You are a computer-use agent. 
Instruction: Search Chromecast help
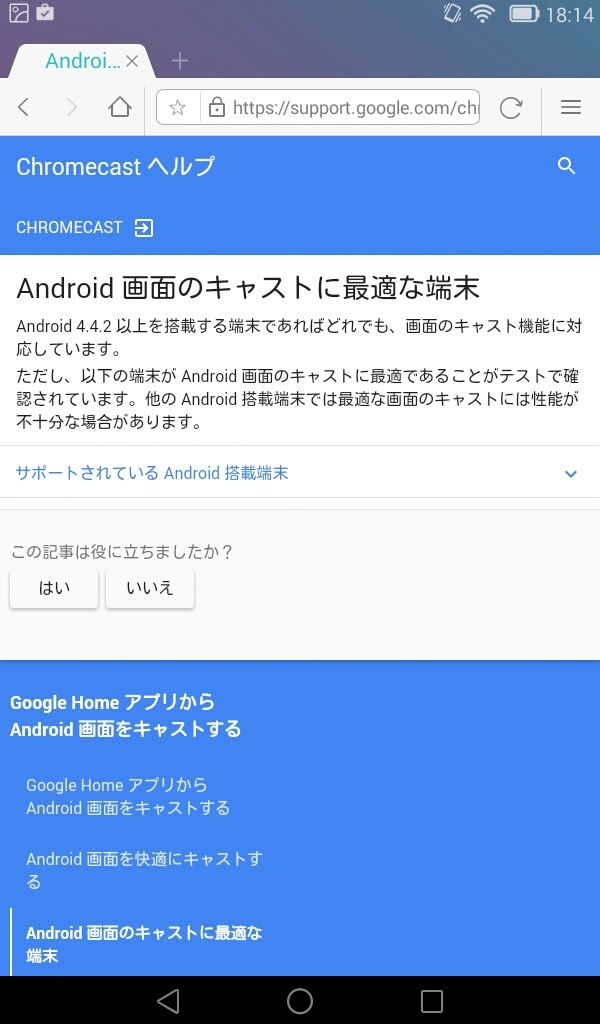(x=567, y=166)
